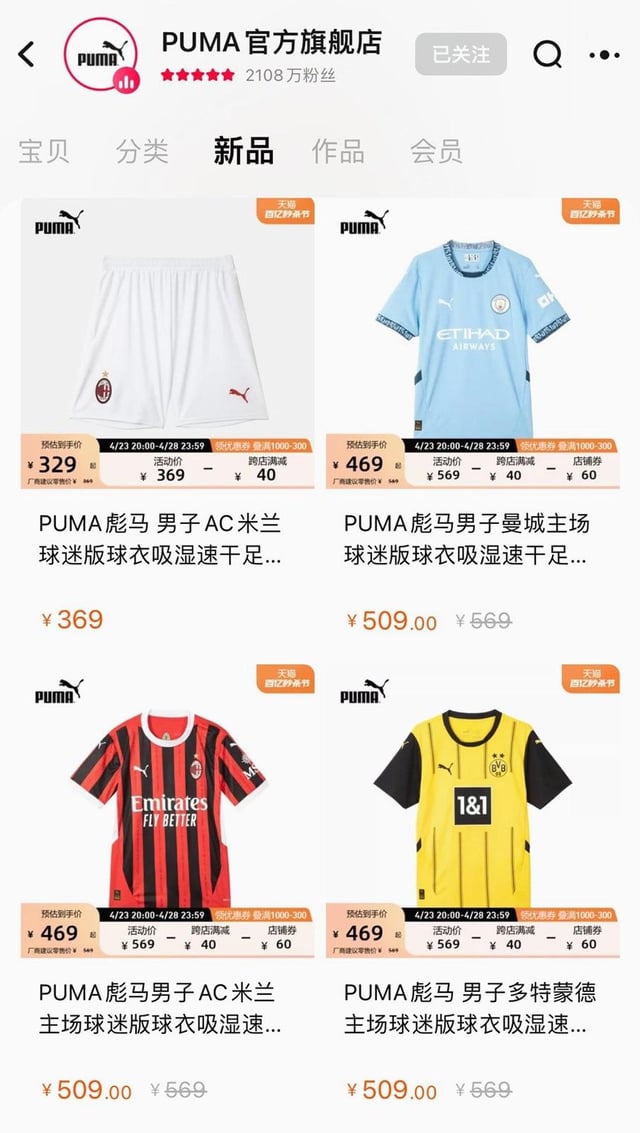Image resolution: width=640 pixels, height=1133 pixels.
Task: Open the PUMA store avatar
Action: tap(100, 55)
